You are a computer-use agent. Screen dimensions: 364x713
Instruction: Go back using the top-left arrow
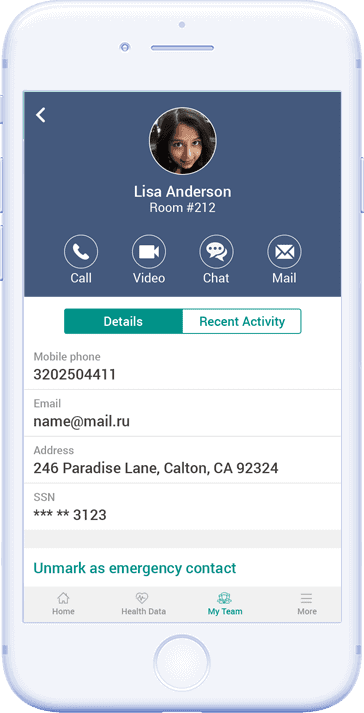tap(41, 115)
